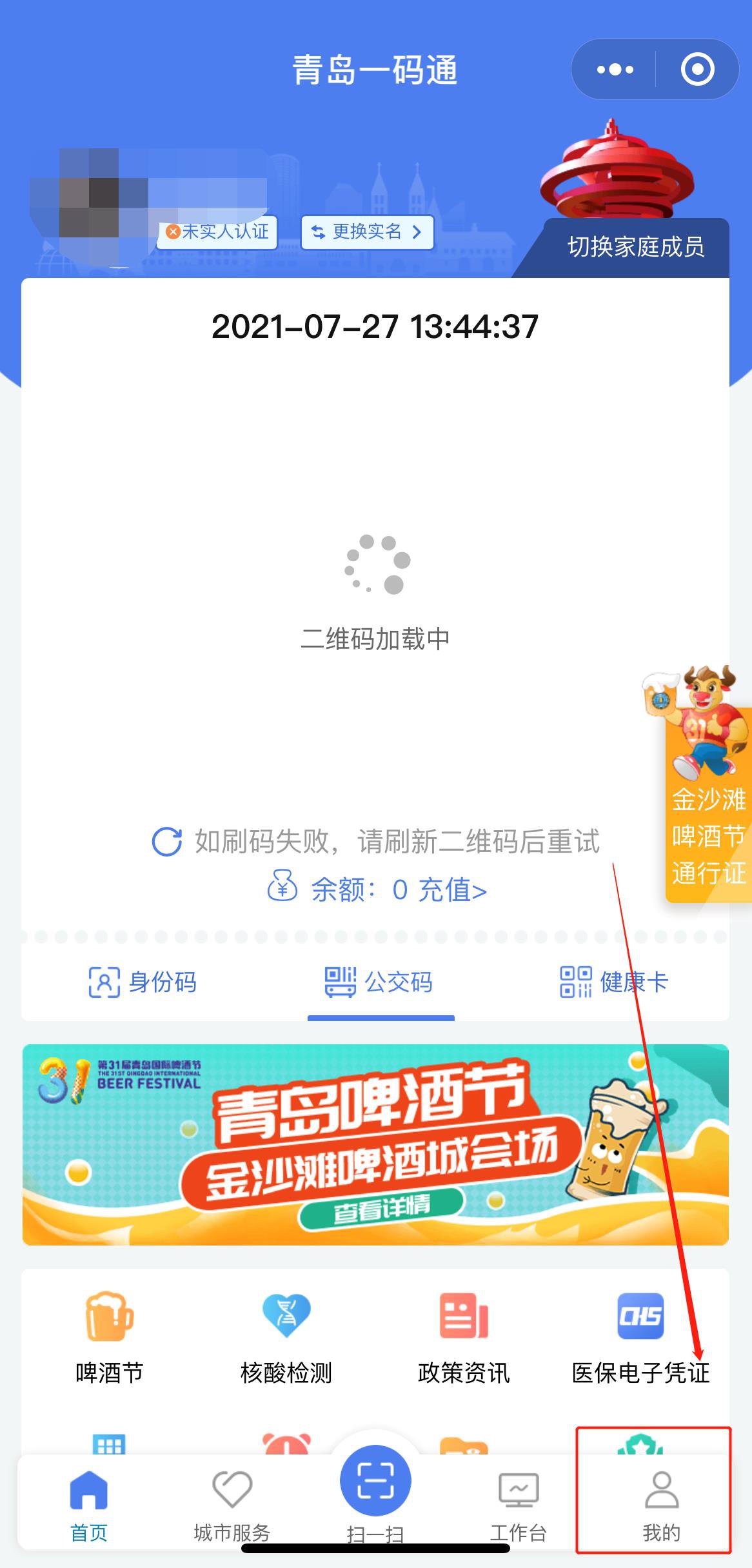752x1568 pixels.
Task: Tap 更换实名 to change real name
Action: (x=366, y=232)
